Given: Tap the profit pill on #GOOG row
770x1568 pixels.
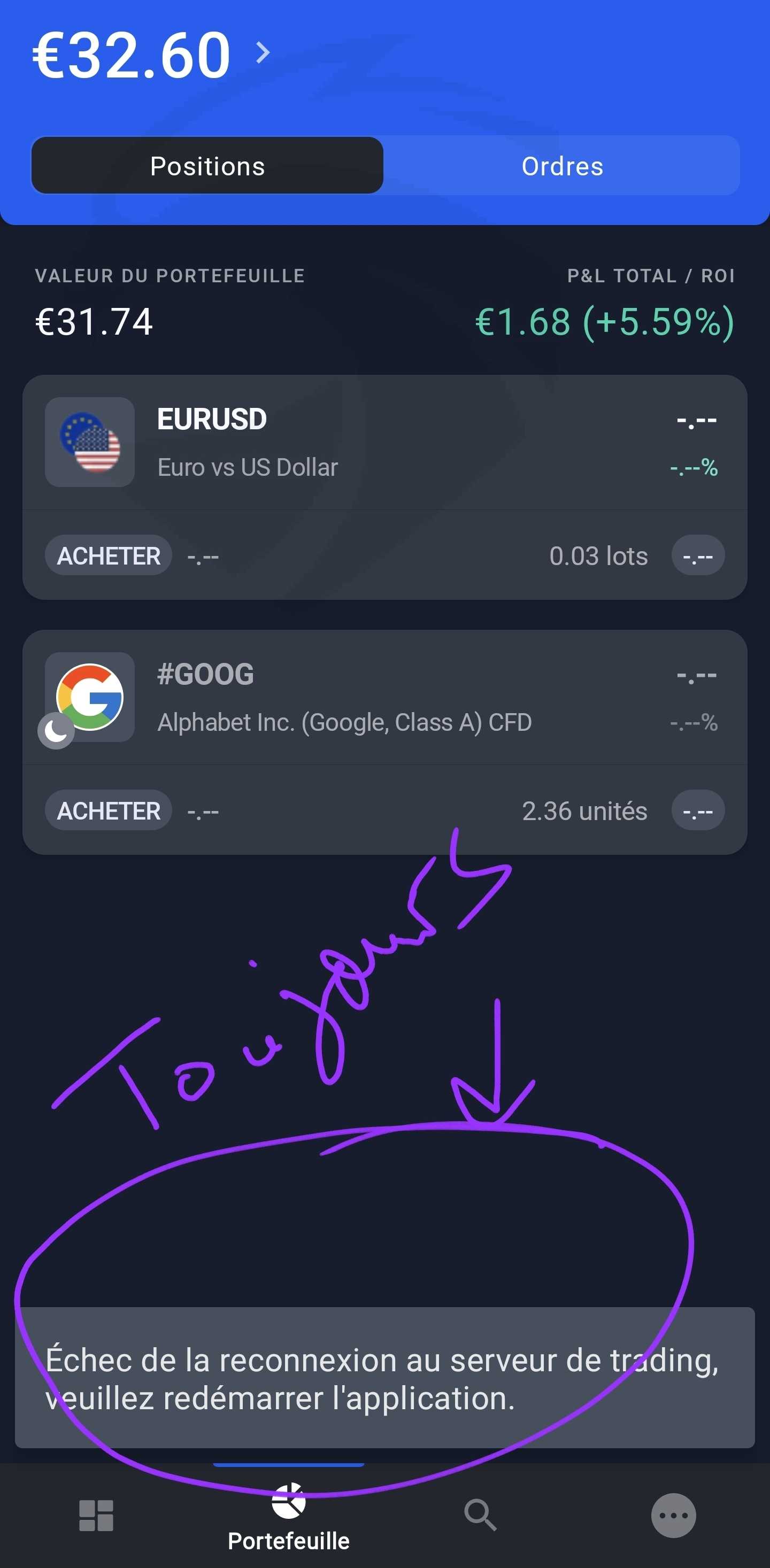Looking at the screenshot, I should tap(698, 810).
